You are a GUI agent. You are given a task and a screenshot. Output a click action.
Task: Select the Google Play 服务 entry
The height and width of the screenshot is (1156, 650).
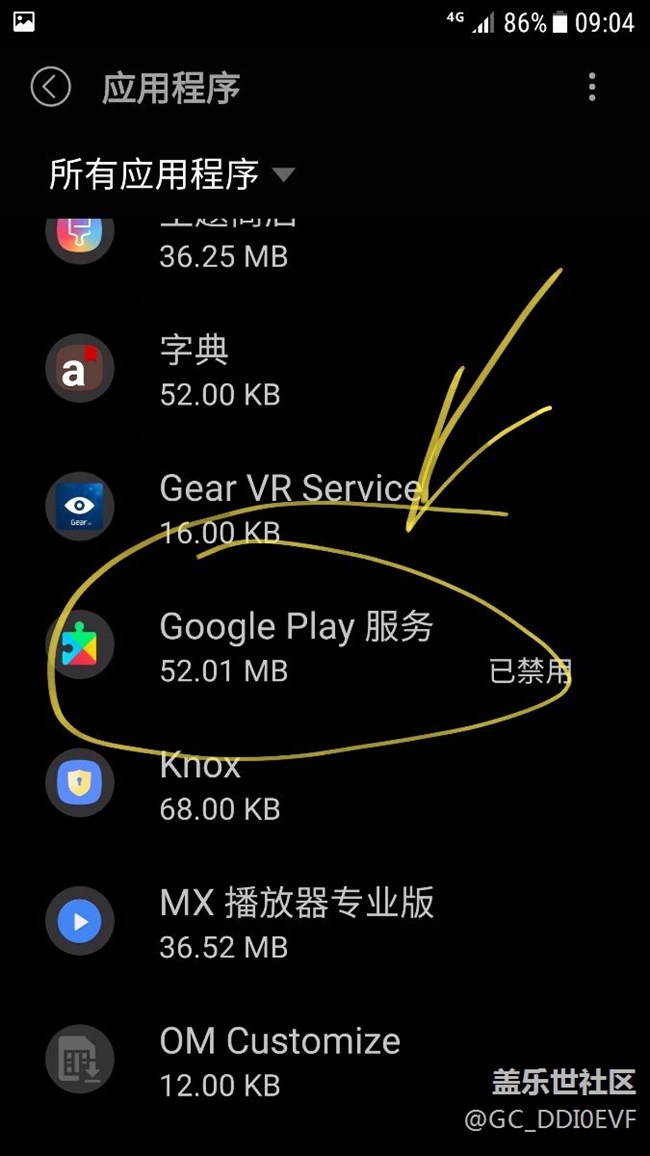point(325,647)
